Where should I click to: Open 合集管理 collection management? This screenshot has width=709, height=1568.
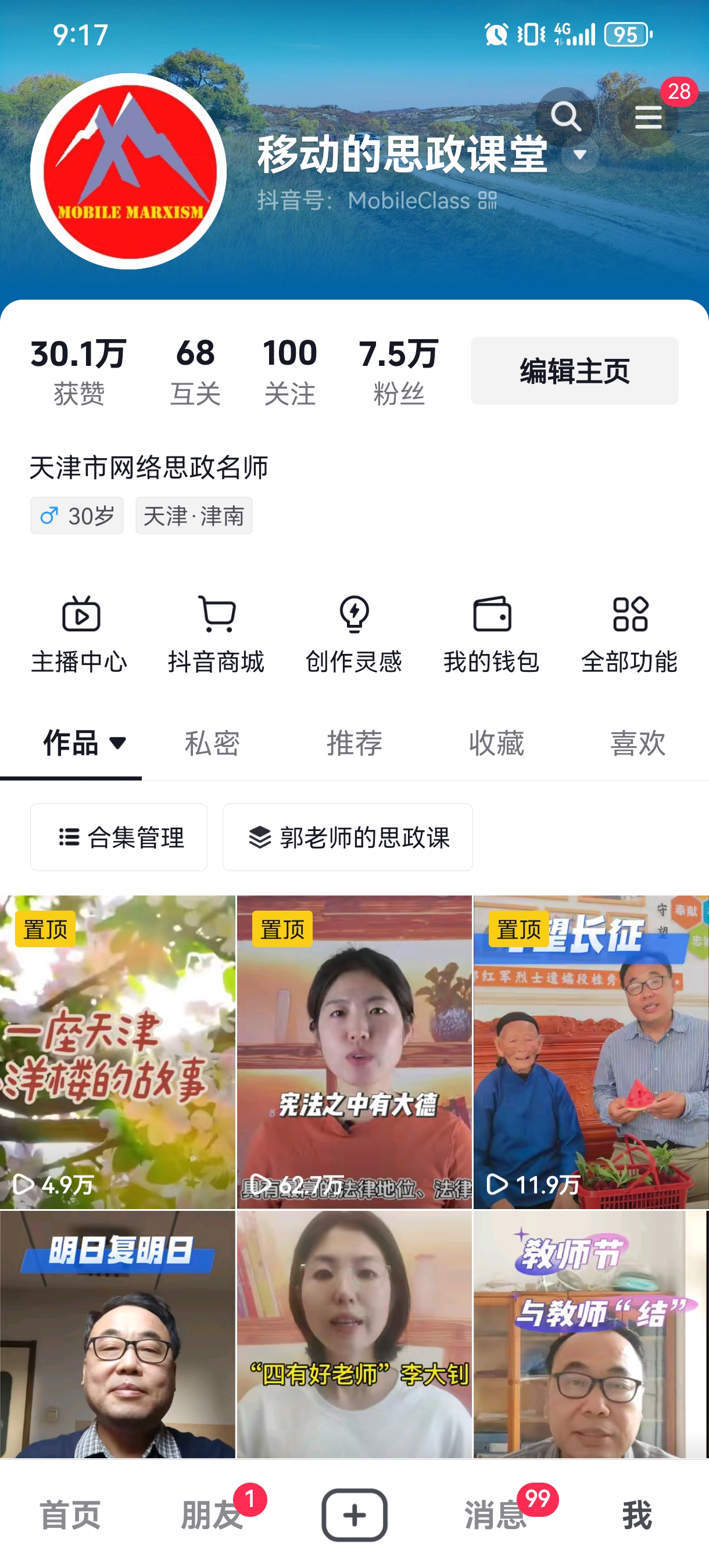click(x=119, y=837)
